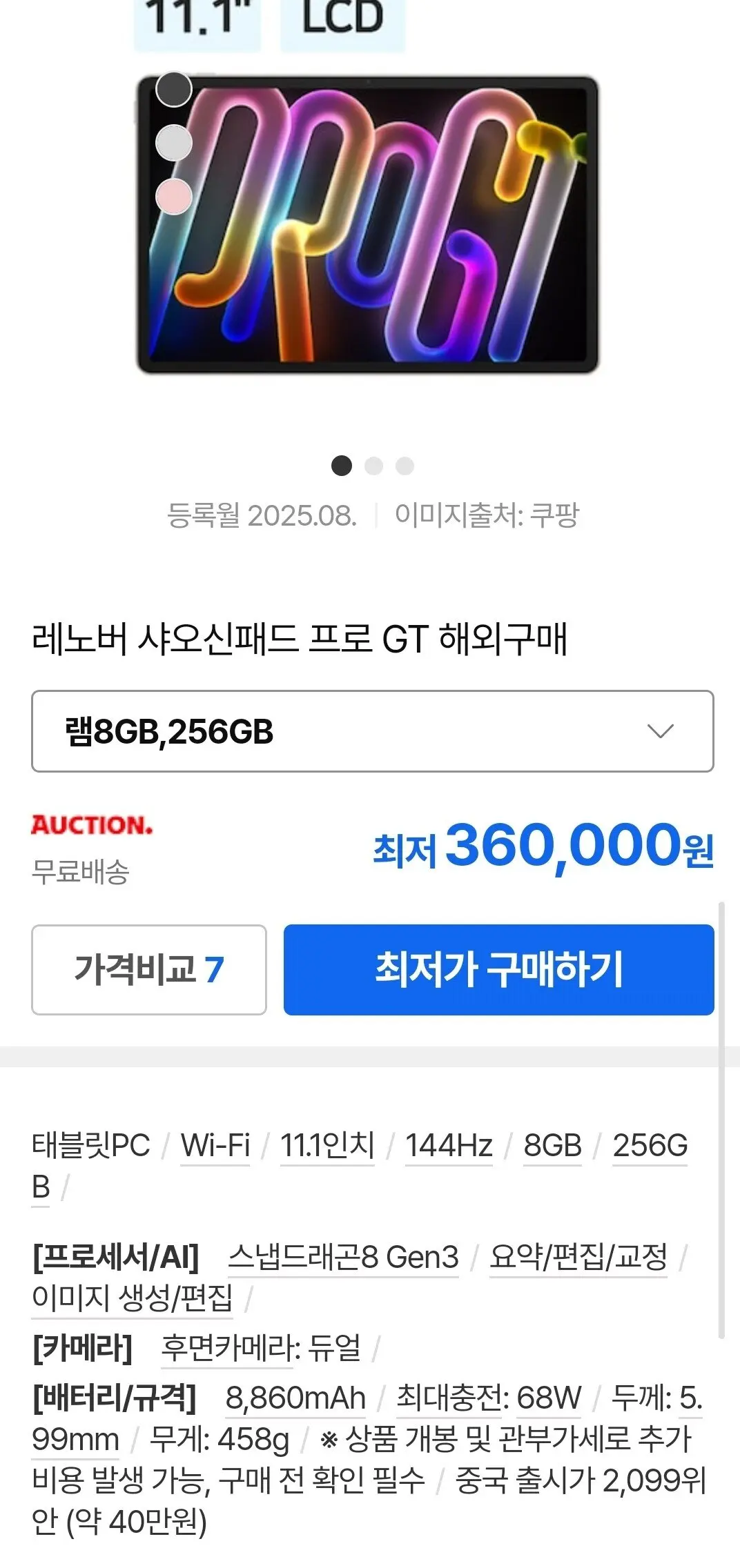Tap the 8GB spec link
This screenshot has width=740, height=1568.
pos(552,1146)
